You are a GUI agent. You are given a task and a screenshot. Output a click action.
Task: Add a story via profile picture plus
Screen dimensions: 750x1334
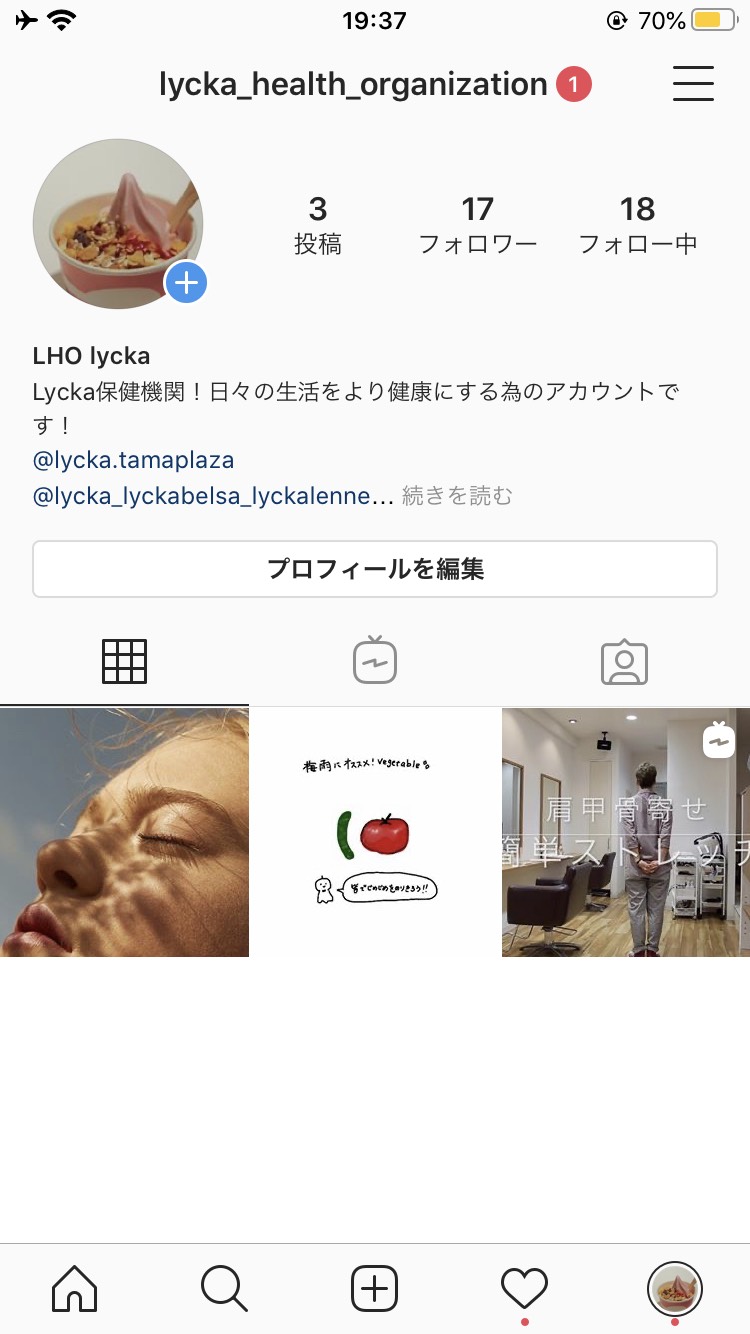(x=186, y=283)
